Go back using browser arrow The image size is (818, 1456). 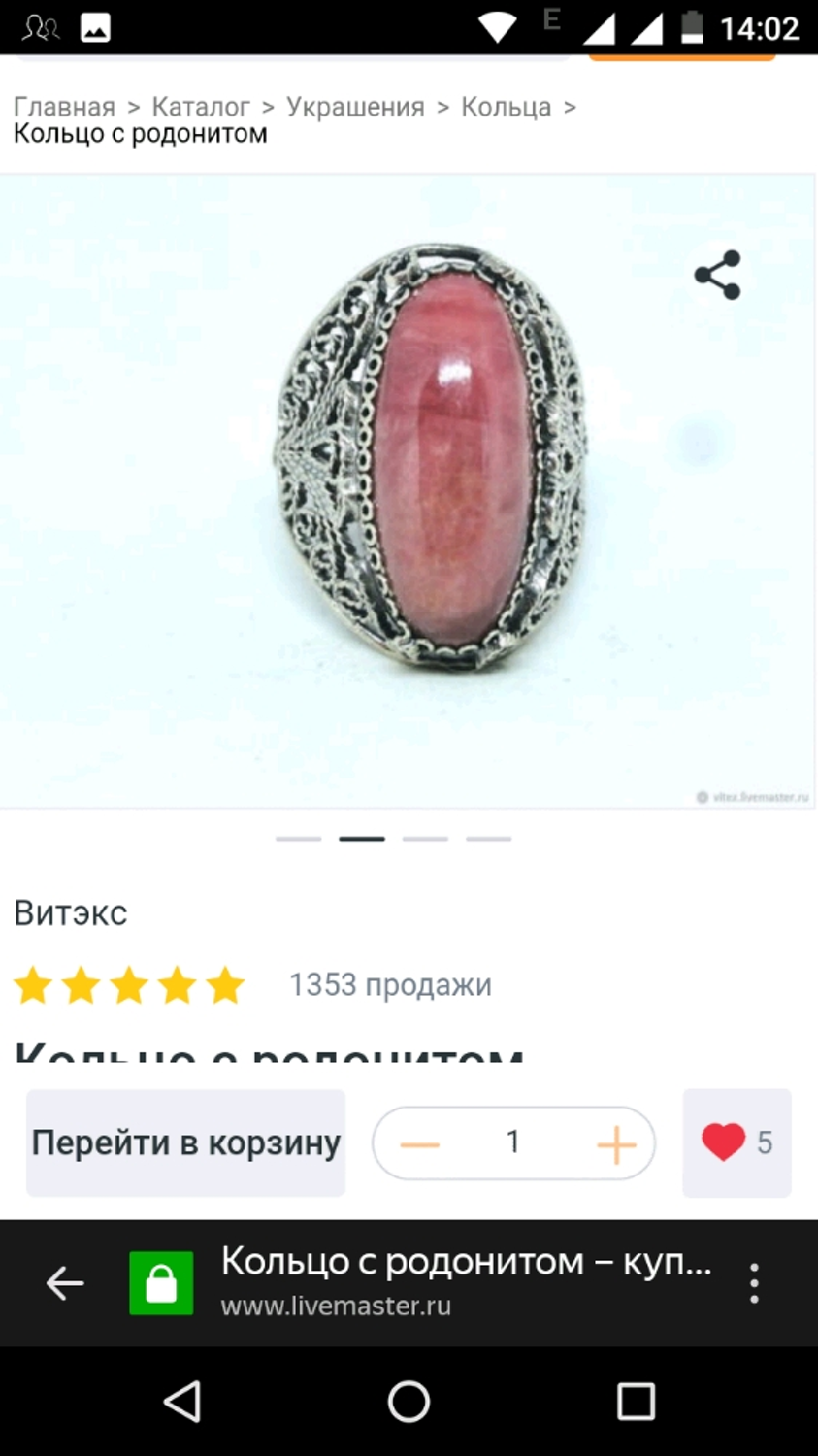click(x=65, y=1283)
